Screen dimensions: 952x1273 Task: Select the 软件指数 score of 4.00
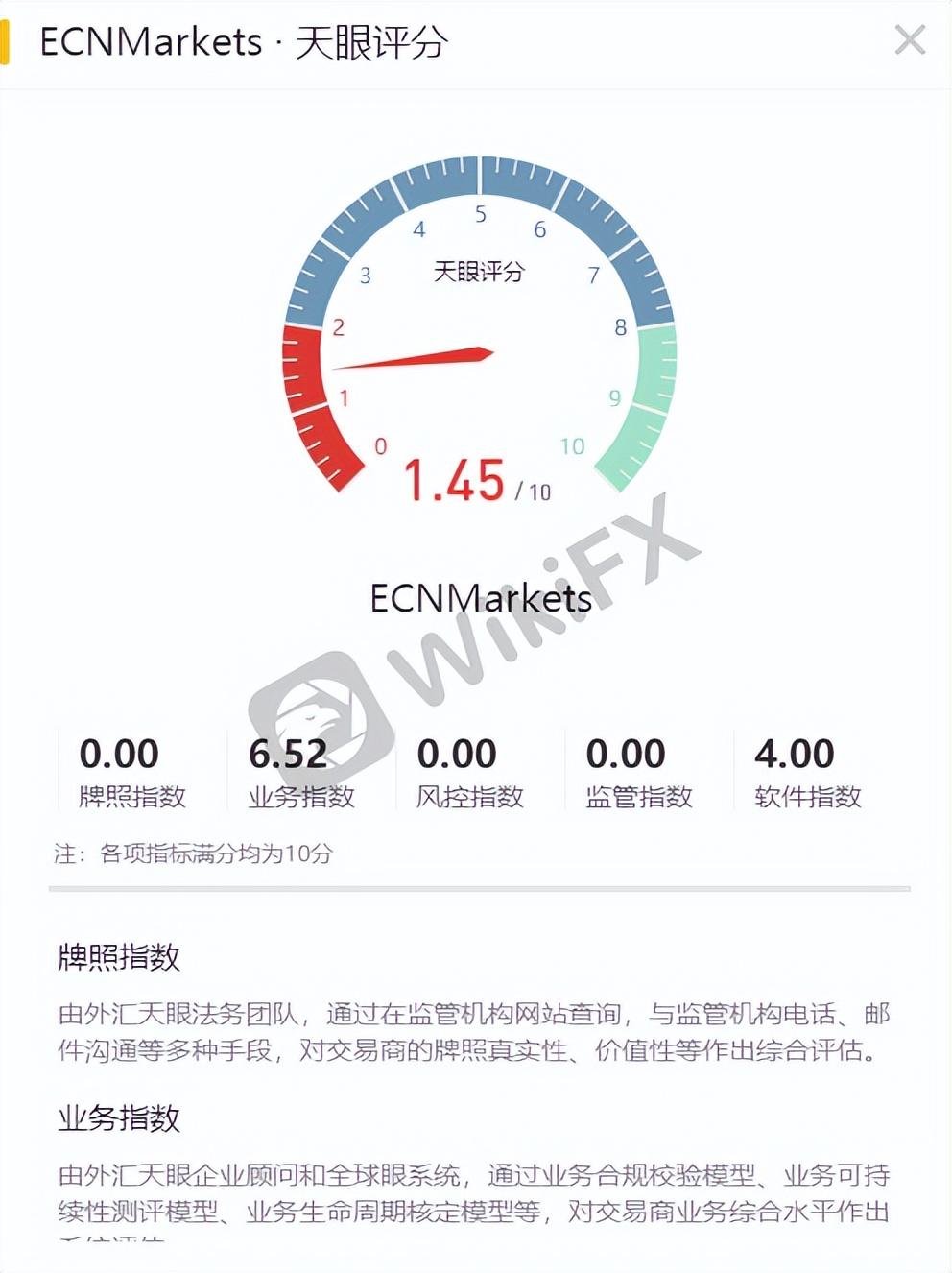[794, 754]
